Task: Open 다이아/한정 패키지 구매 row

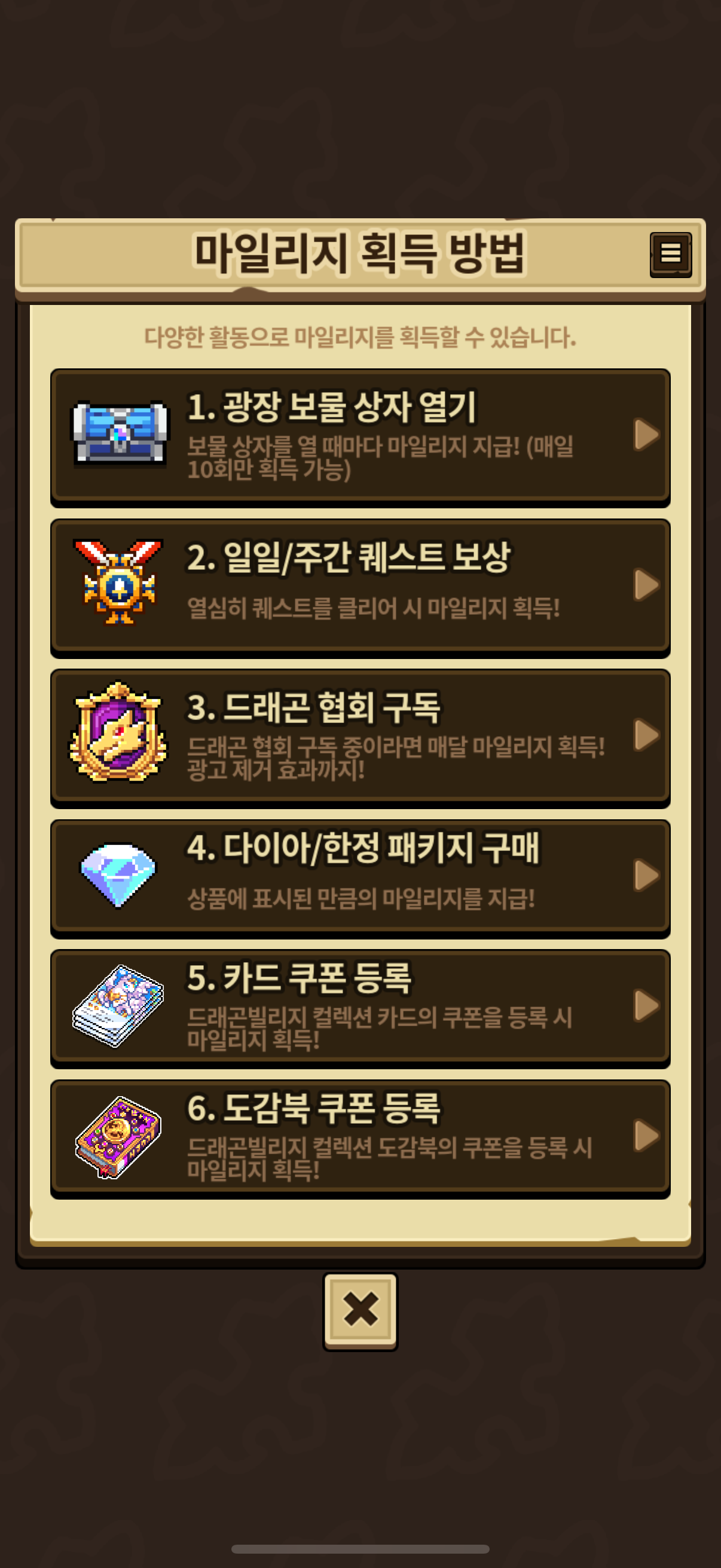Action: tap(360, 876)
